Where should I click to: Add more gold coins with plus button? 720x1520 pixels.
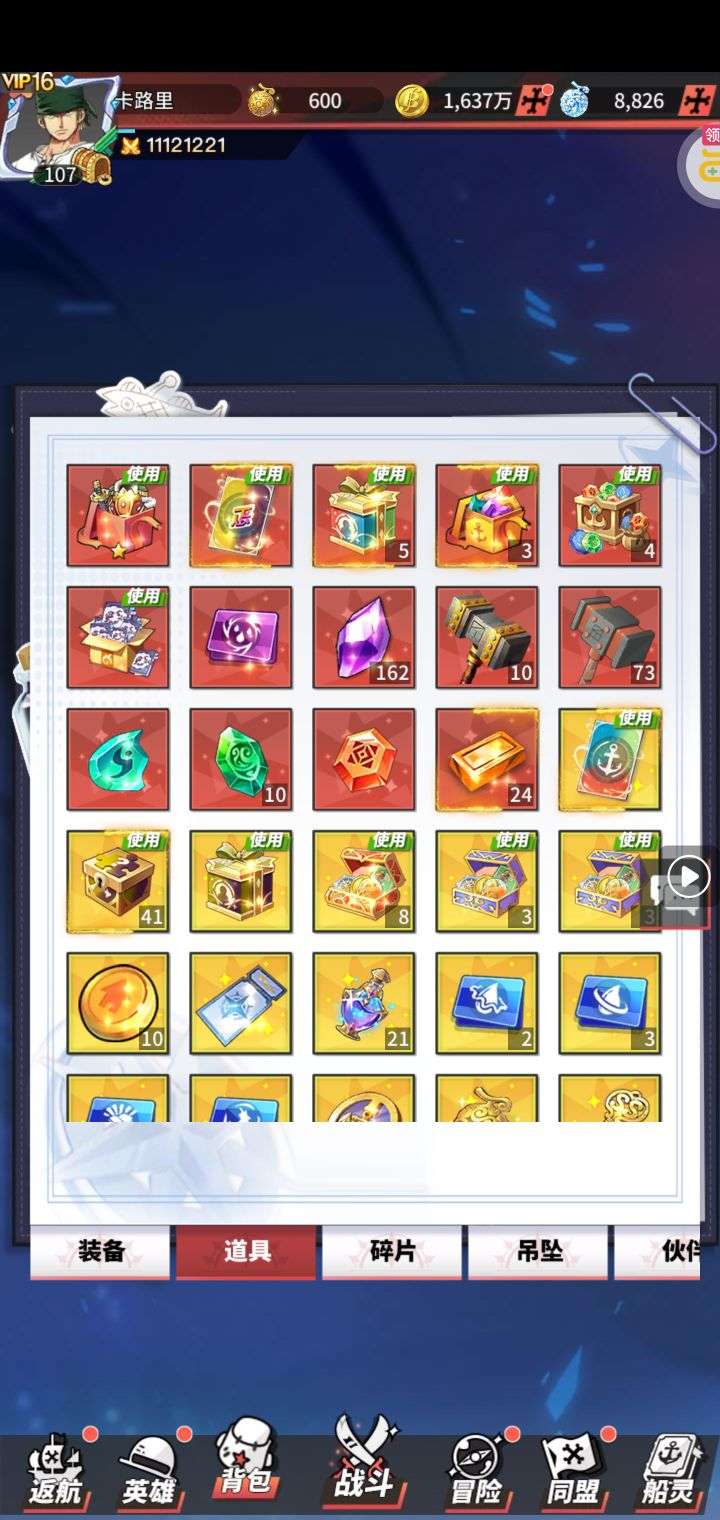click(x=536, y=101)
